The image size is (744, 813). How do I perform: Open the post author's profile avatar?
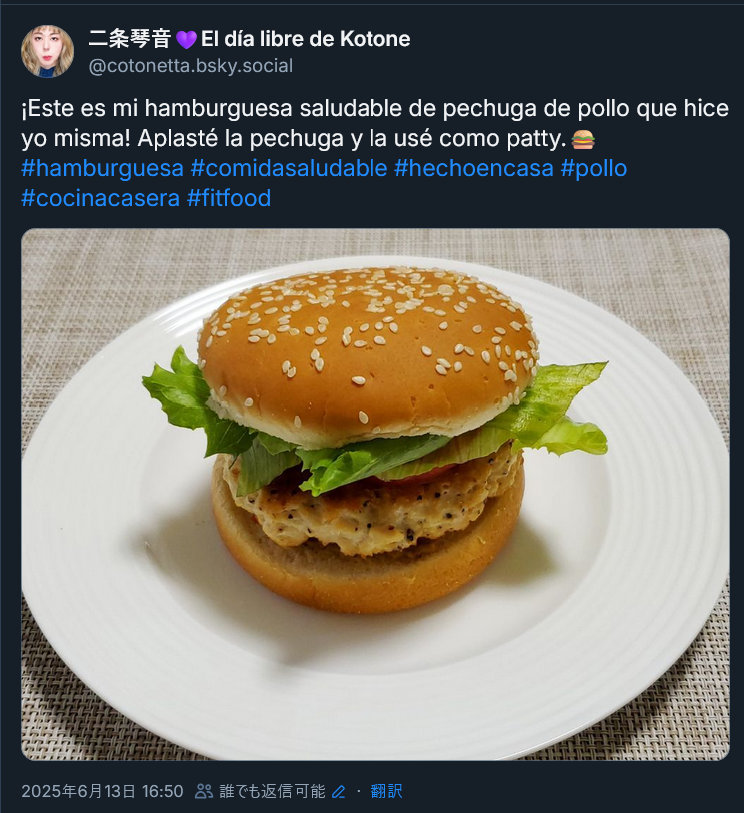coord(47,52)
